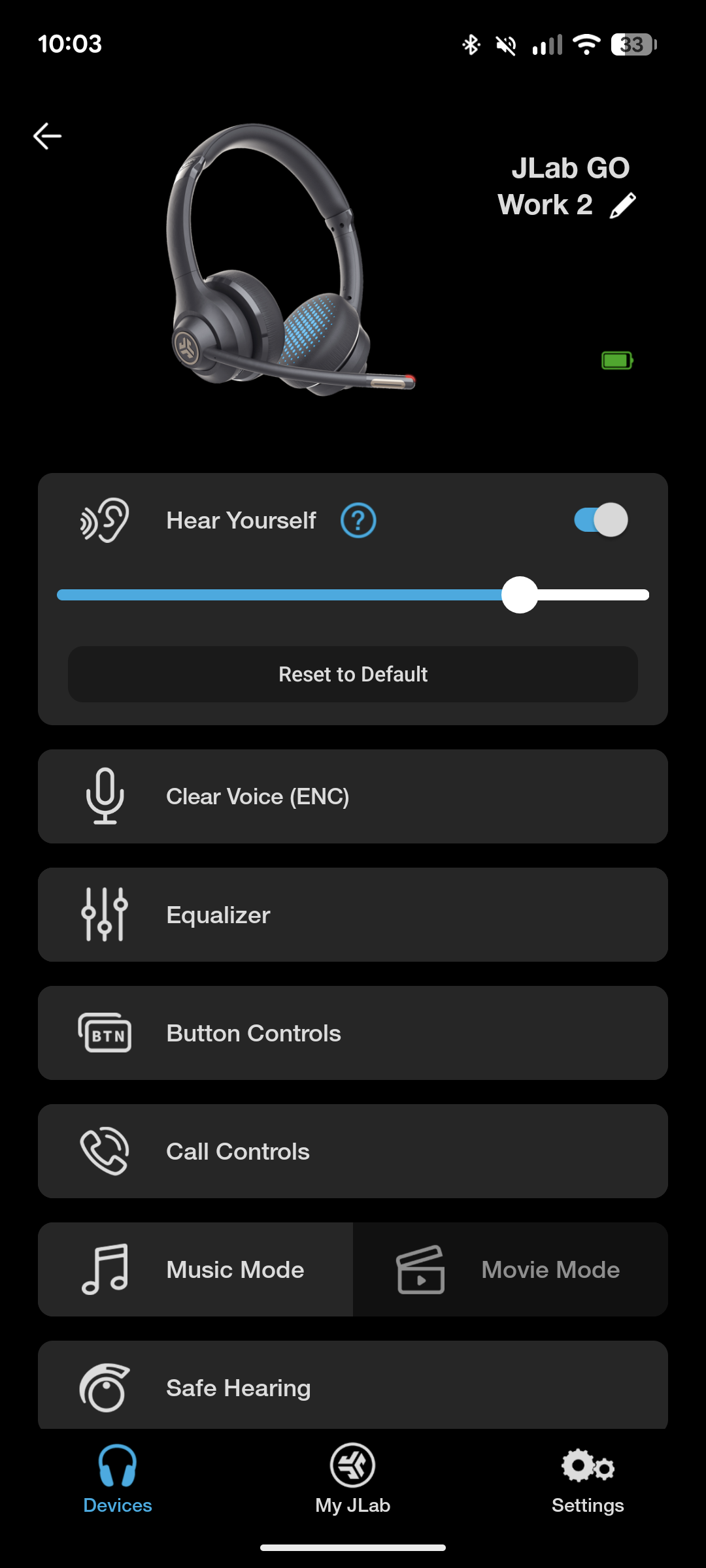706x1568 pixels.
Task: Tap the Hear Yourself level slider
Action: [x=520, y=595]
